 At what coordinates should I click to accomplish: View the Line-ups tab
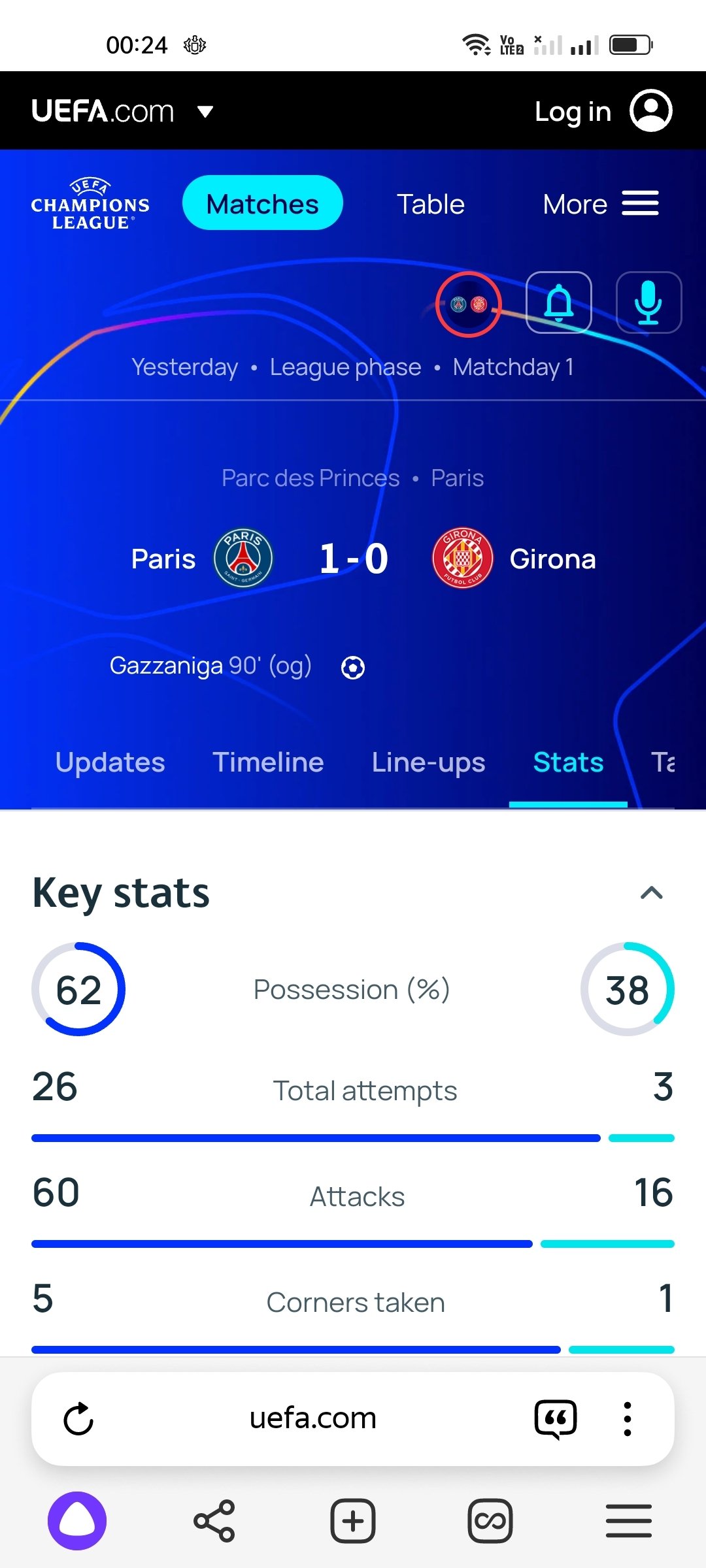point(428,762)
